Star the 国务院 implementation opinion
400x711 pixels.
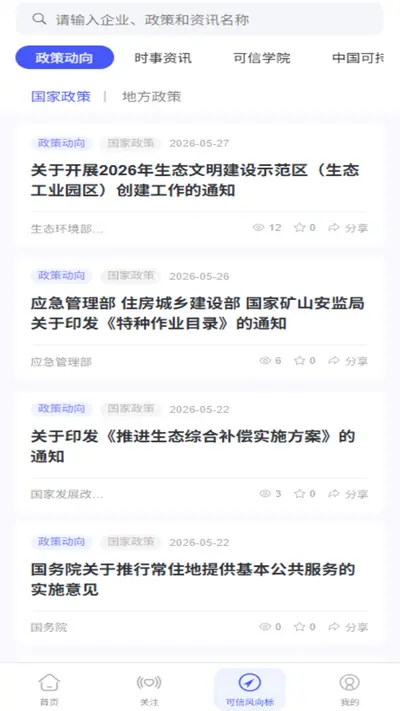pos(305,627)
